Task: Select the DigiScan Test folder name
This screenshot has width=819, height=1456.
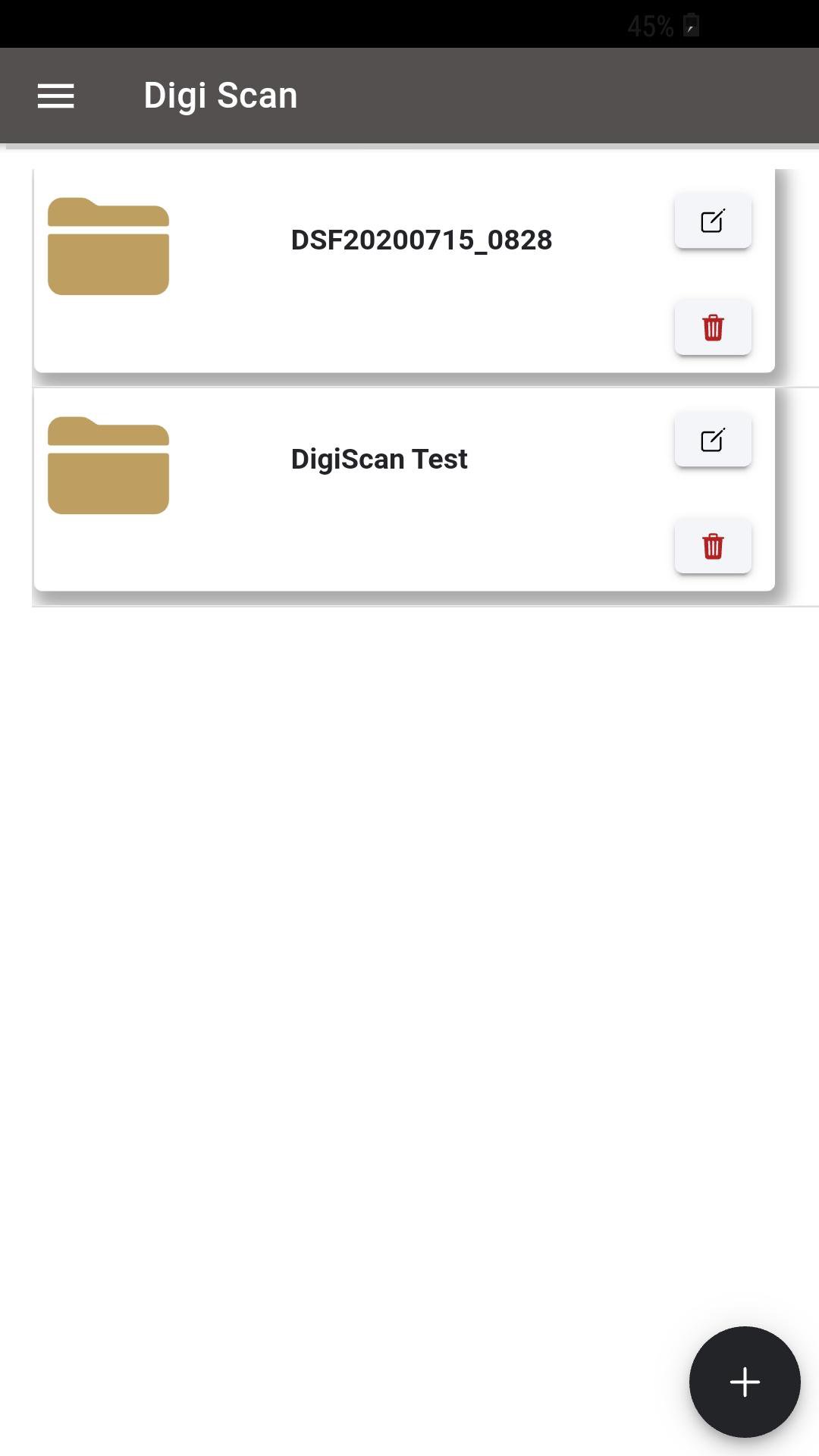Action: (379, 458)
